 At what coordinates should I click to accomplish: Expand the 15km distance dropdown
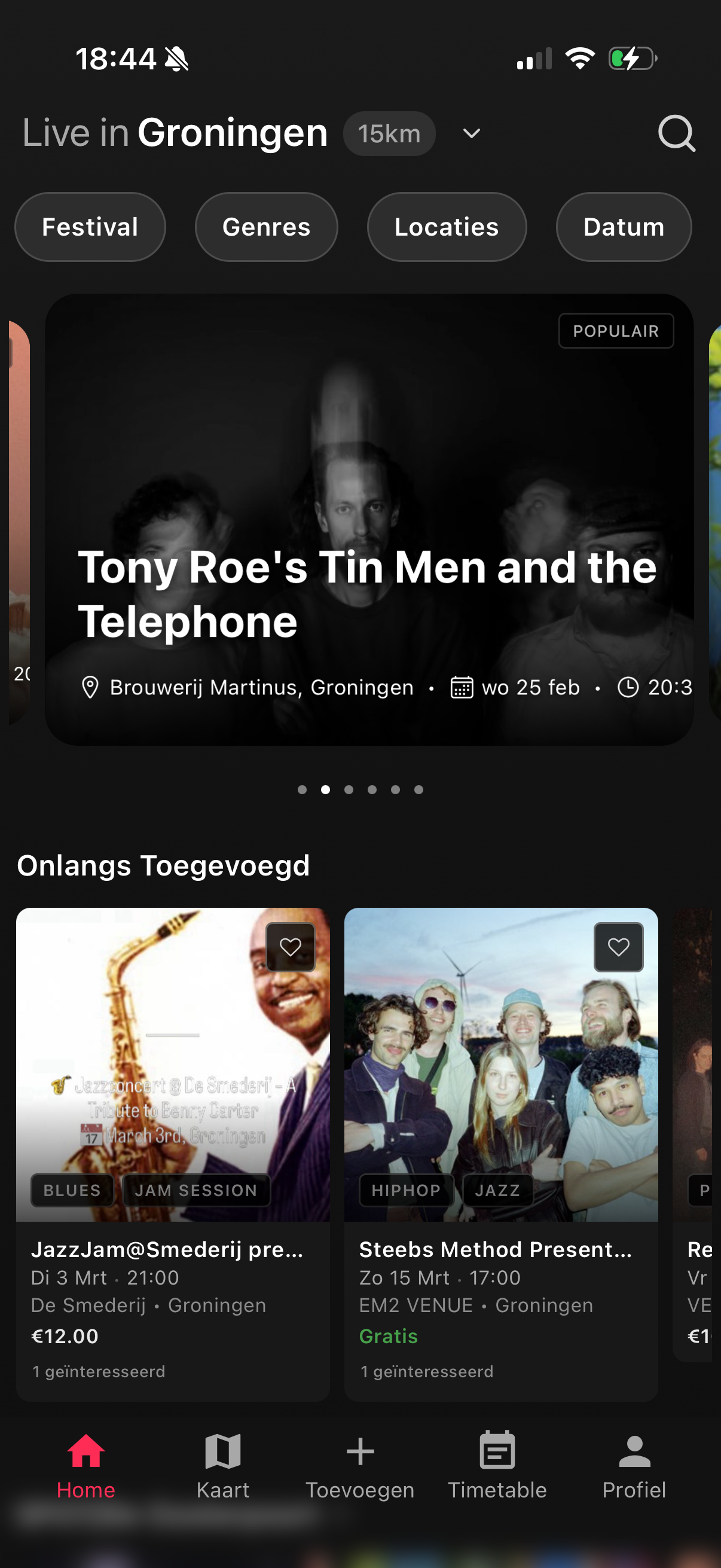(x=471, y=133)
